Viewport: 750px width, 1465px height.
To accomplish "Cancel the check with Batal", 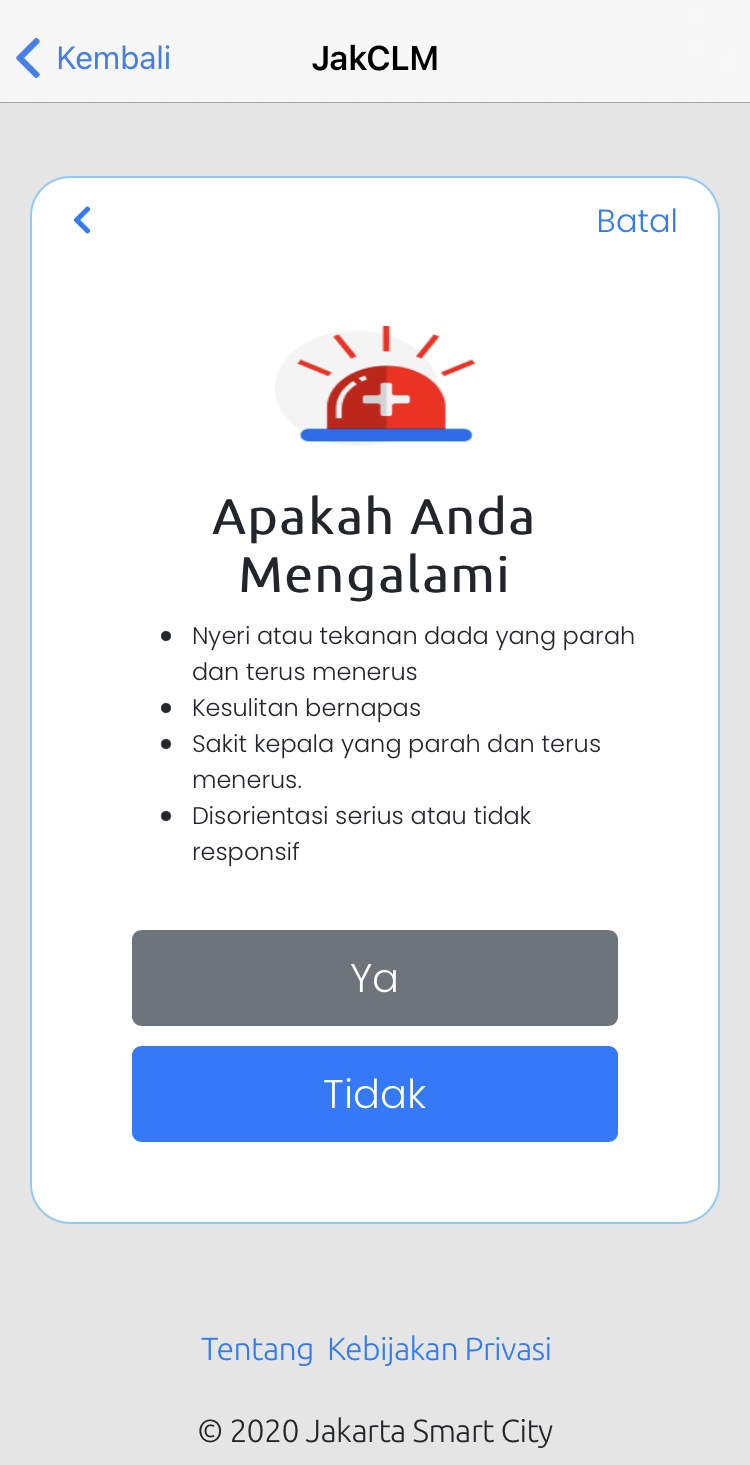I will [636, 221].
